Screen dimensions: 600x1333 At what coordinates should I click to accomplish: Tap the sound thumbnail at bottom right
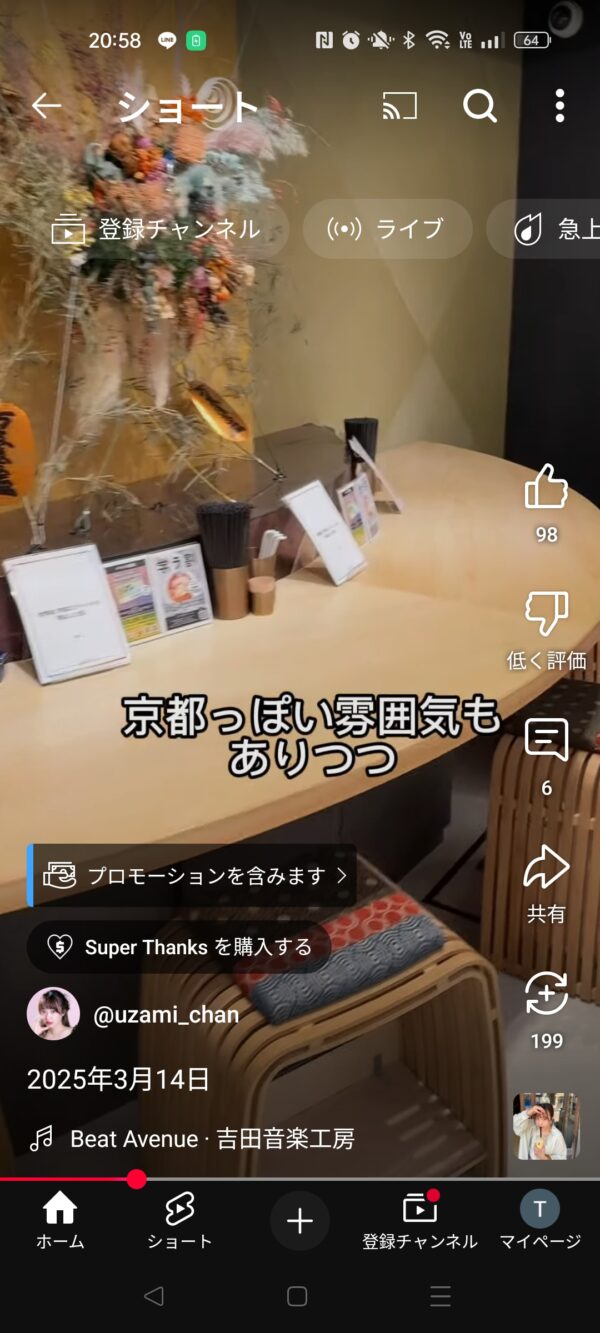click(x=546, y=1126)
